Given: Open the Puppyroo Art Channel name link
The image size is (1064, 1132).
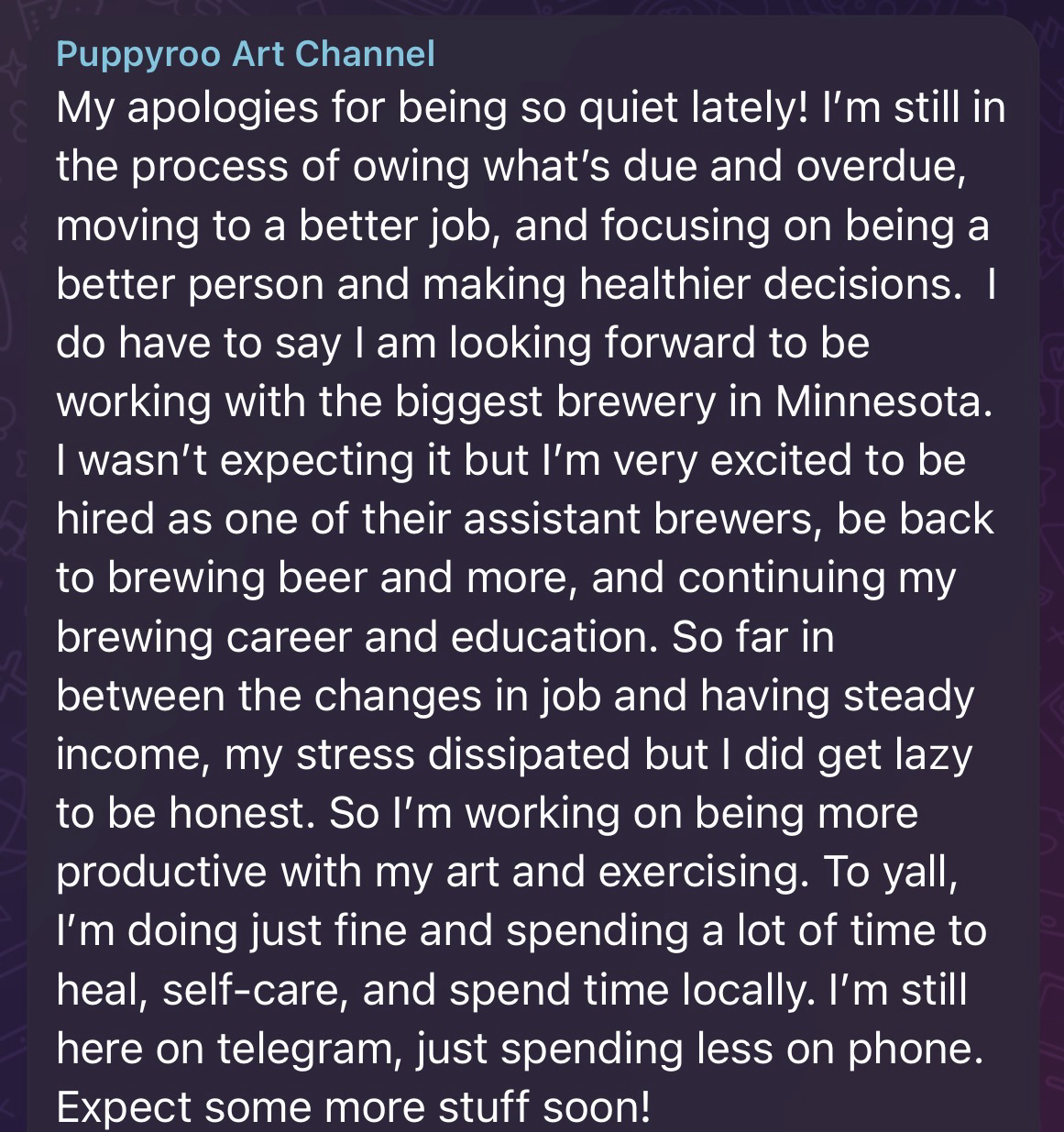Looking at the screenshot, I should [x=245, y=54].
